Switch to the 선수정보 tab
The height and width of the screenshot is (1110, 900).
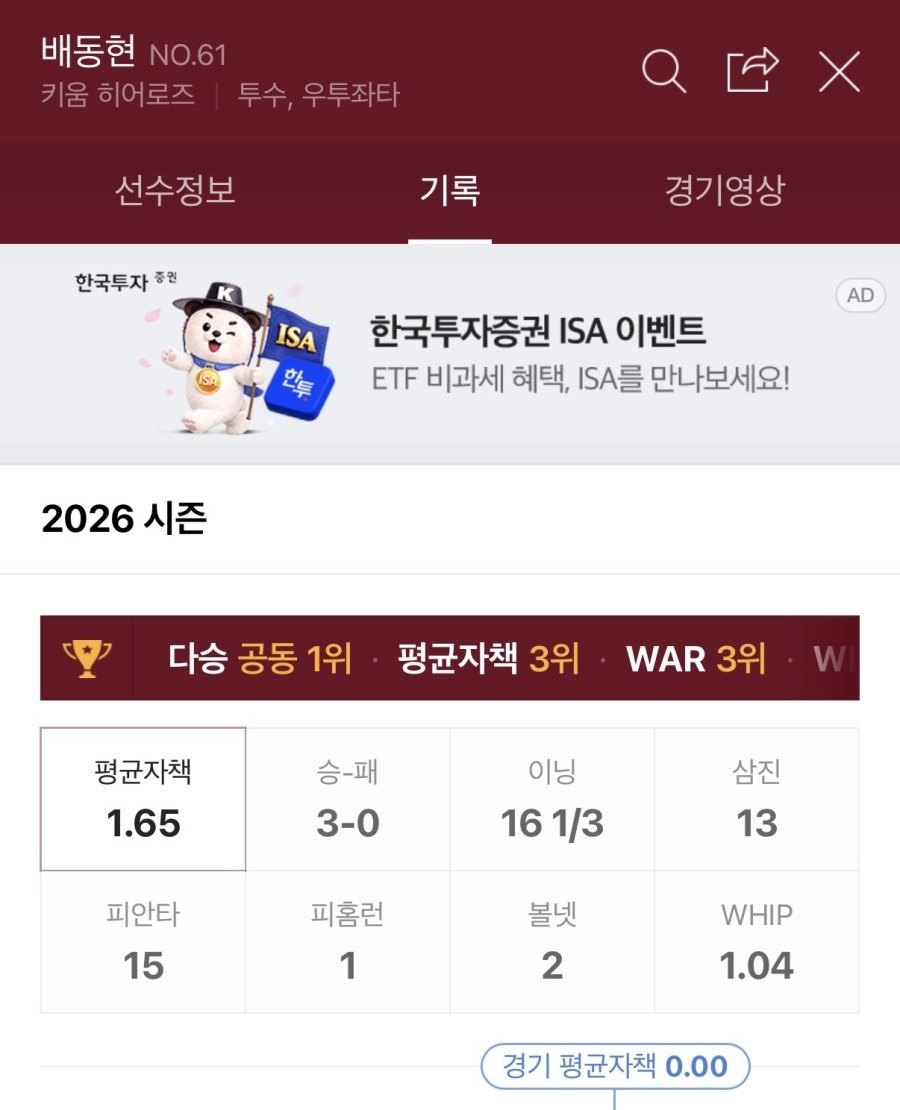(175, 191)
